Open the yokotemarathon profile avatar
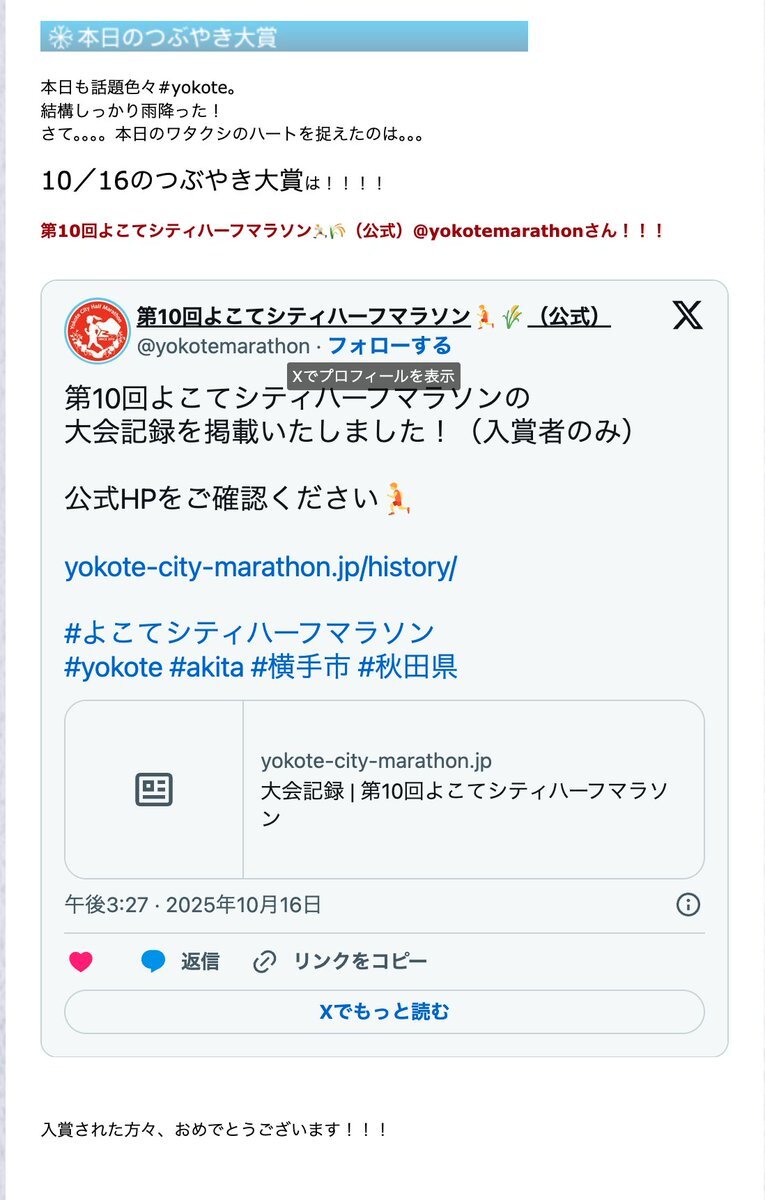 tap(96, 330)
